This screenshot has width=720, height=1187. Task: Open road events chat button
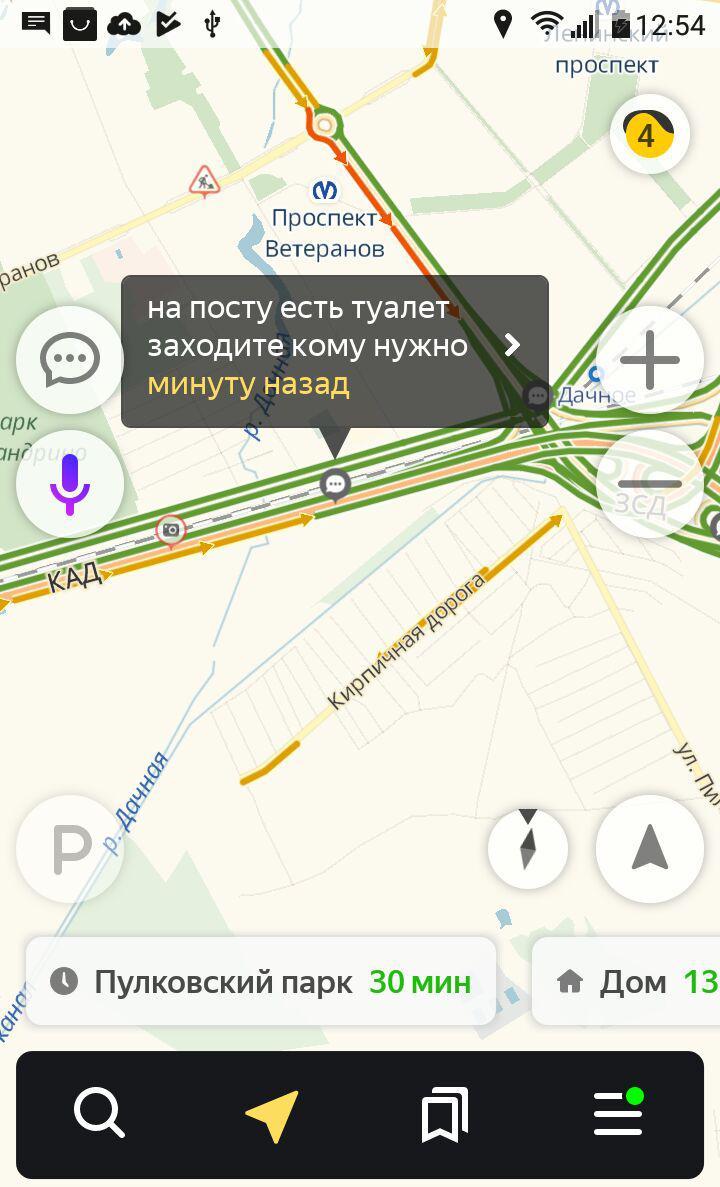tap(69, 359)
